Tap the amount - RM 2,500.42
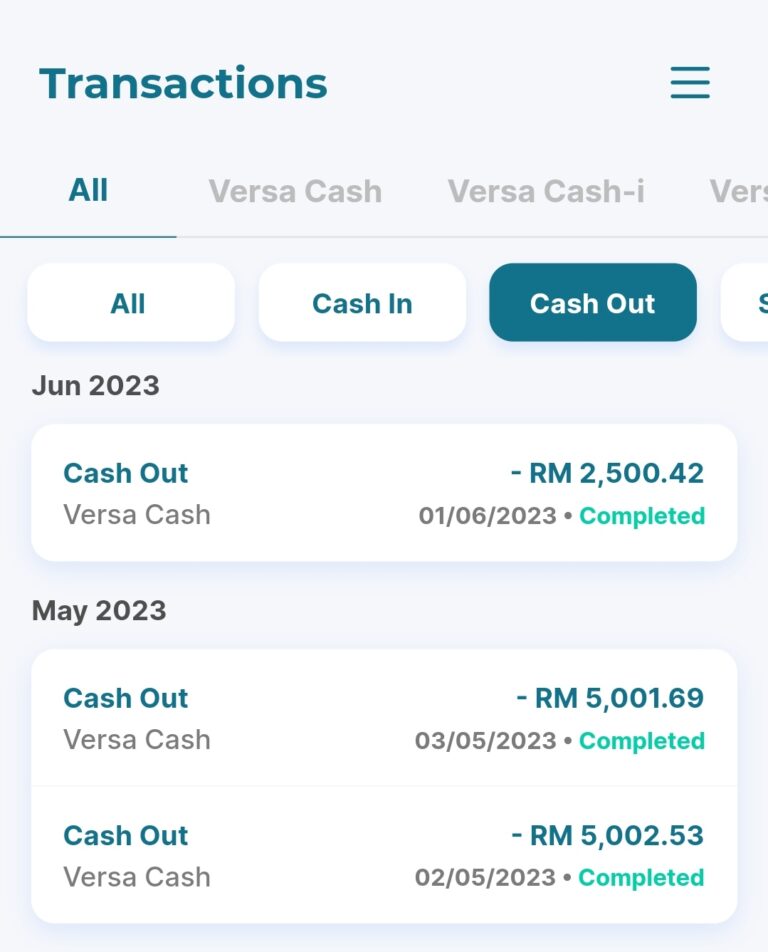 click(606, 472)
